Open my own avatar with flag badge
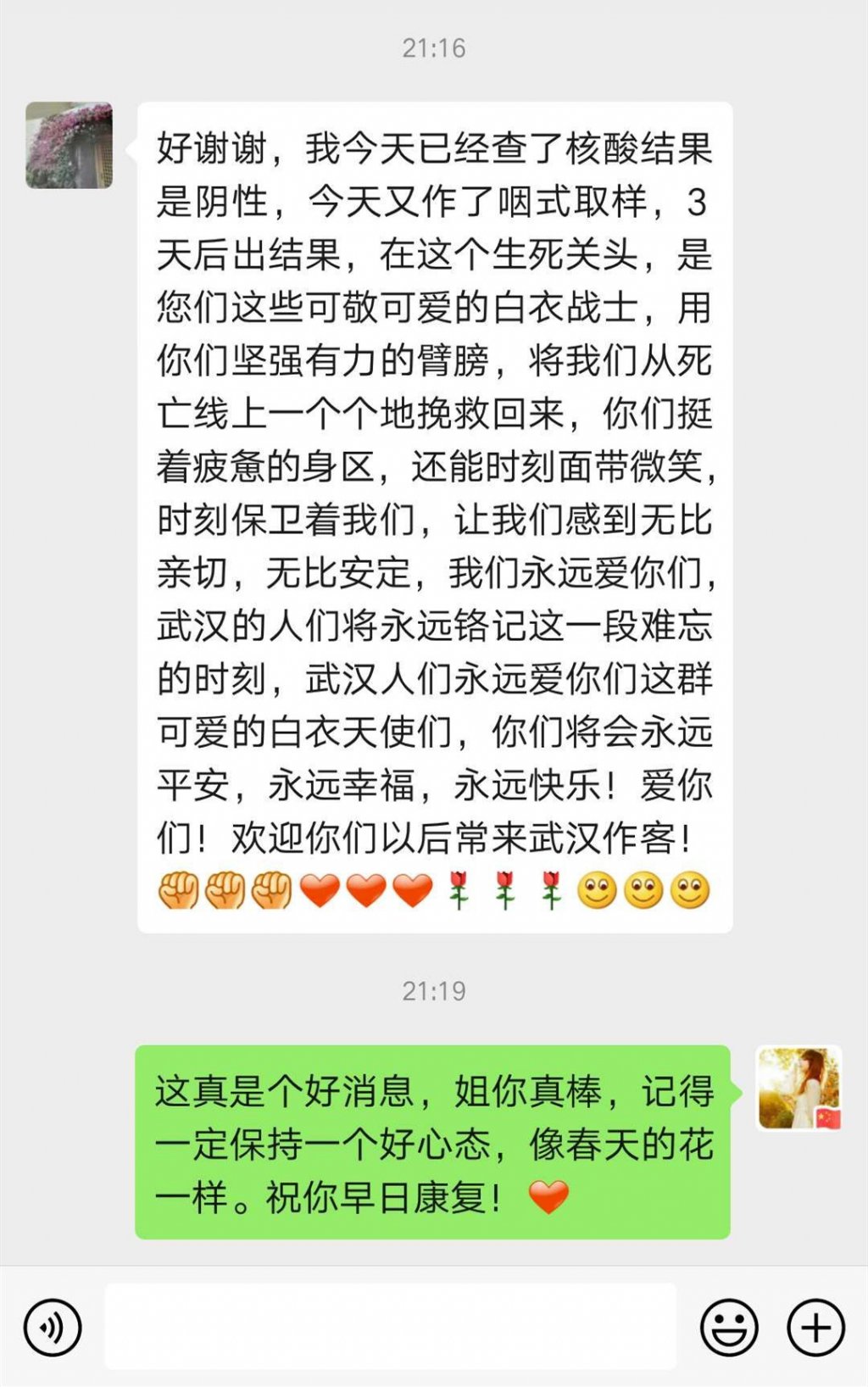Screen dimensions: 868x1387 coord(799,1089)
